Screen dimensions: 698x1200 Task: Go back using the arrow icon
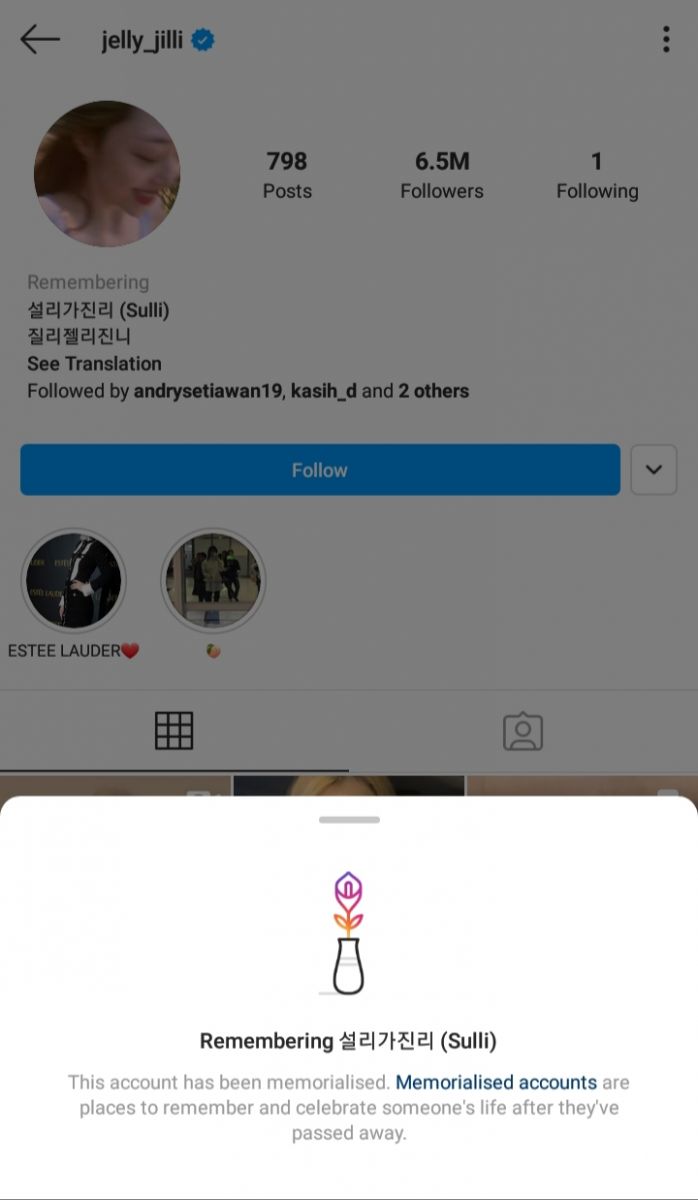[40, 40]
